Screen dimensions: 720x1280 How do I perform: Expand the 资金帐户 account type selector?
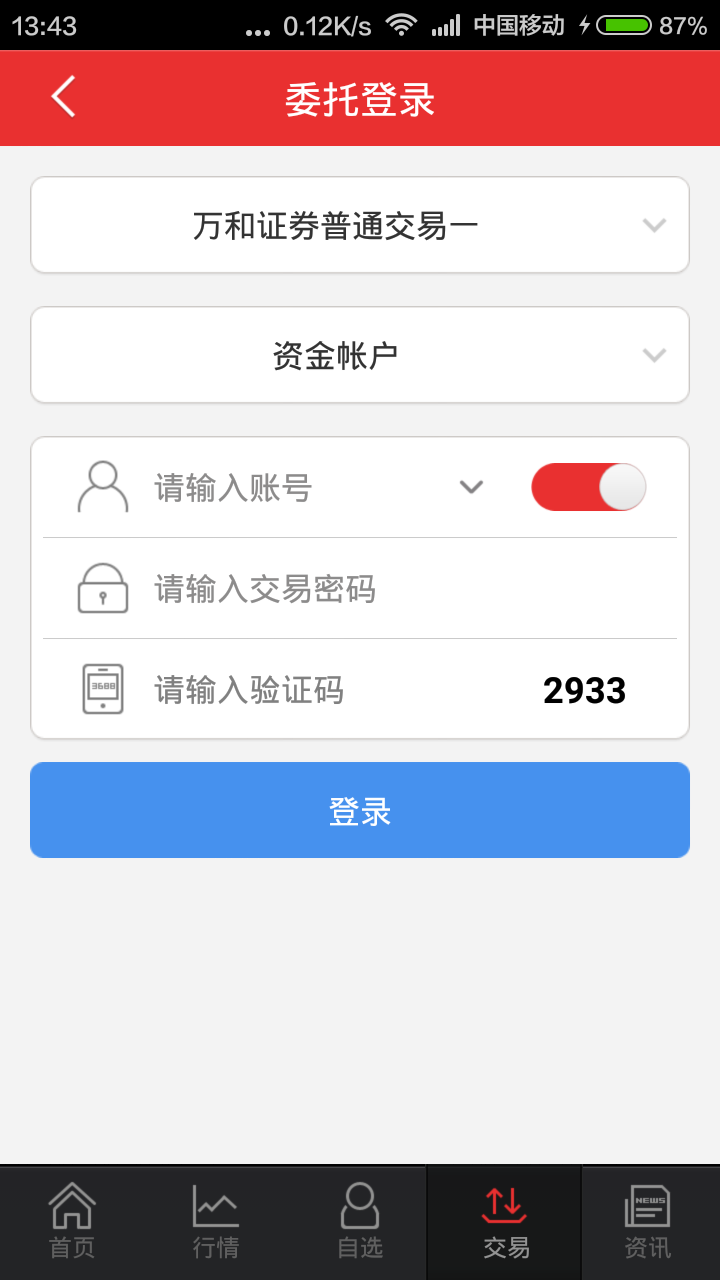[x=360, y=355]
